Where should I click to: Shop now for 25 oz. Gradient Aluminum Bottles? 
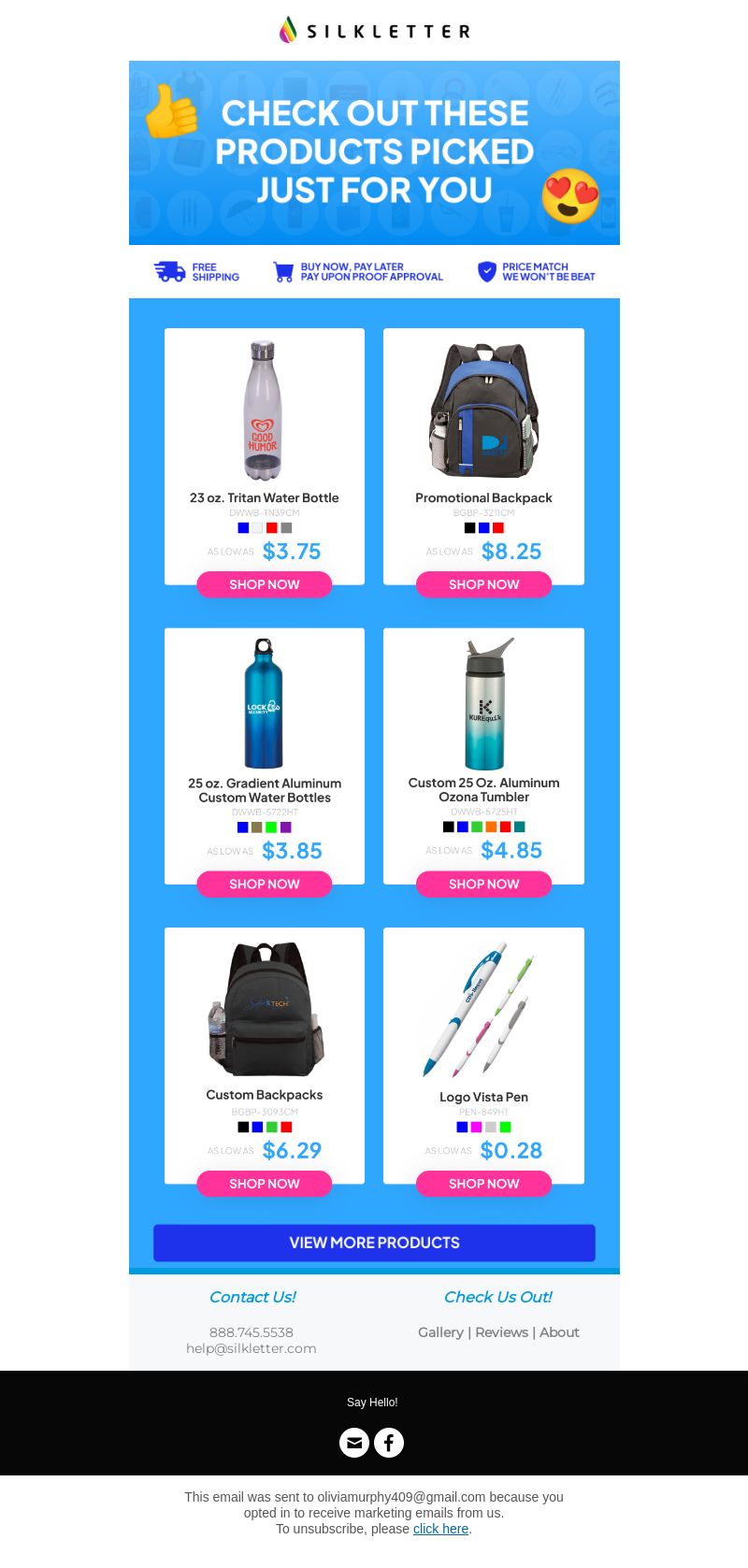264,884
